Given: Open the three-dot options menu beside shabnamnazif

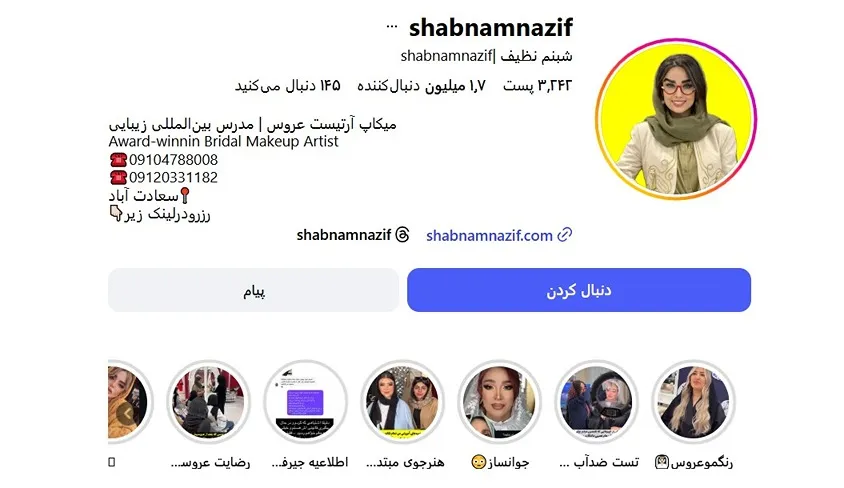Looking at the screenshot, I should pos(392,27).
